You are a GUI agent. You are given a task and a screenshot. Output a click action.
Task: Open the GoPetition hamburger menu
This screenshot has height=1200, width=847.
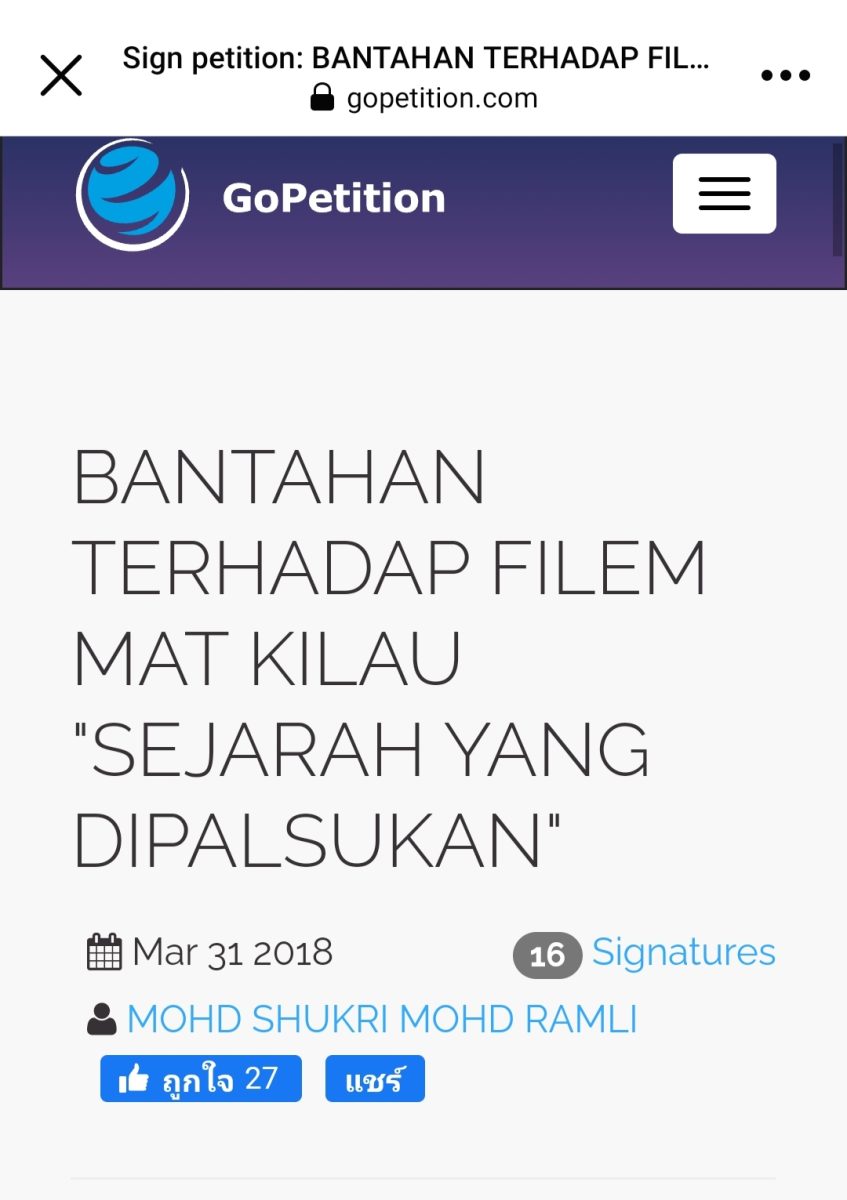[x=724, y=194]
